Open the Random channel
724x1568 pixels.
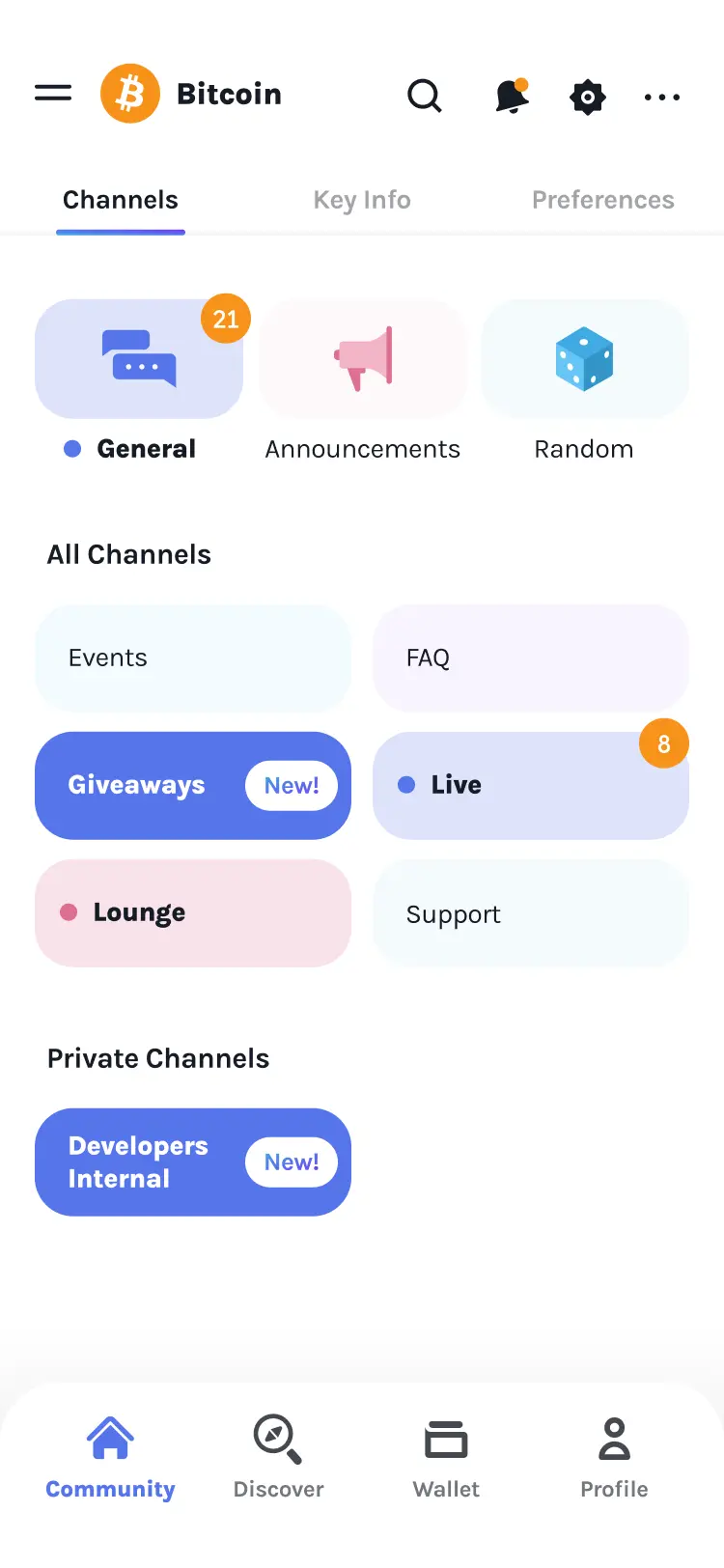click(585, 359)
